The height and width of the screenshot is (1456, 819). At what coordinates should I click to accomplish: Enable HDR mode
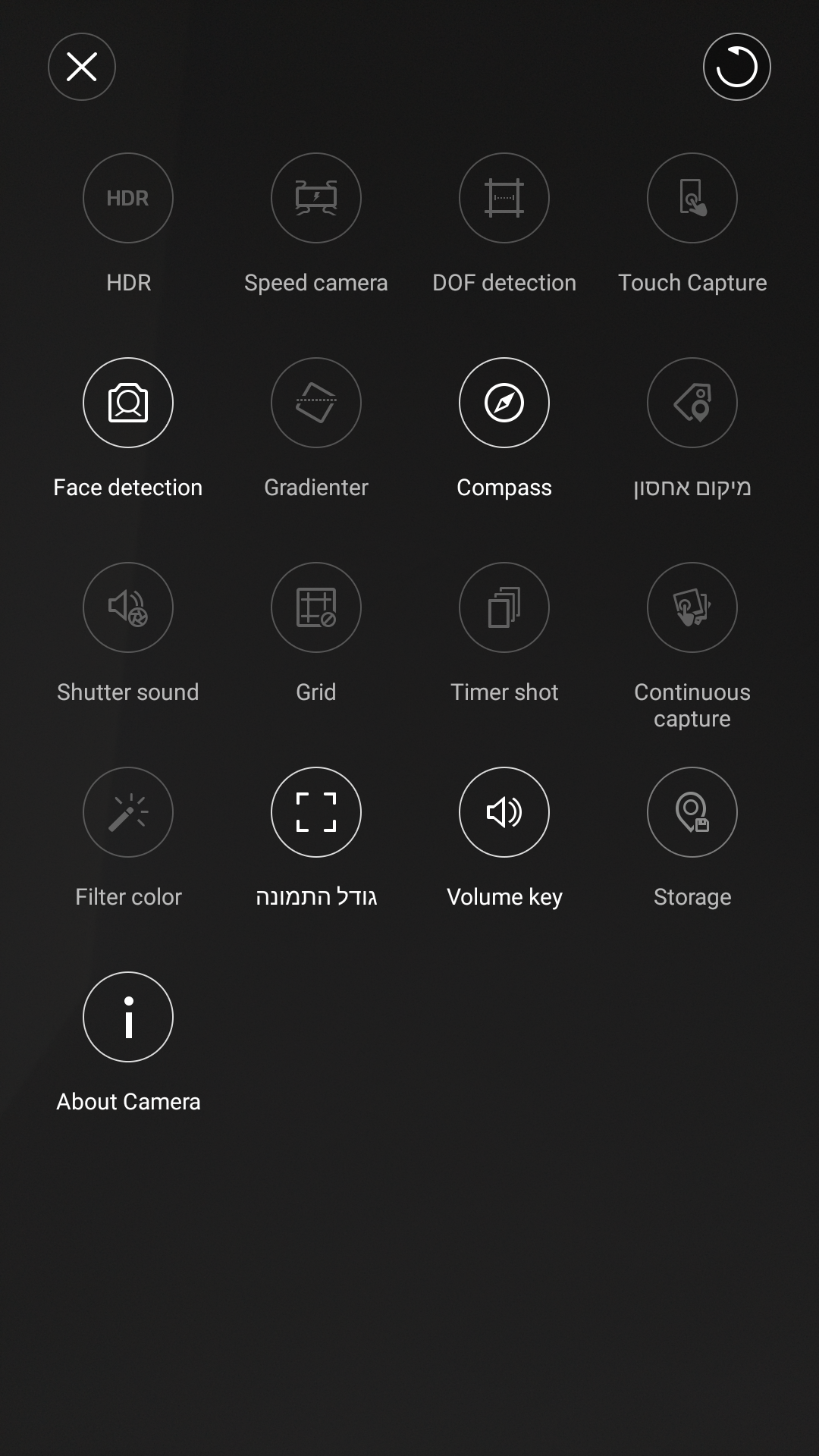(x=128, y=198)
